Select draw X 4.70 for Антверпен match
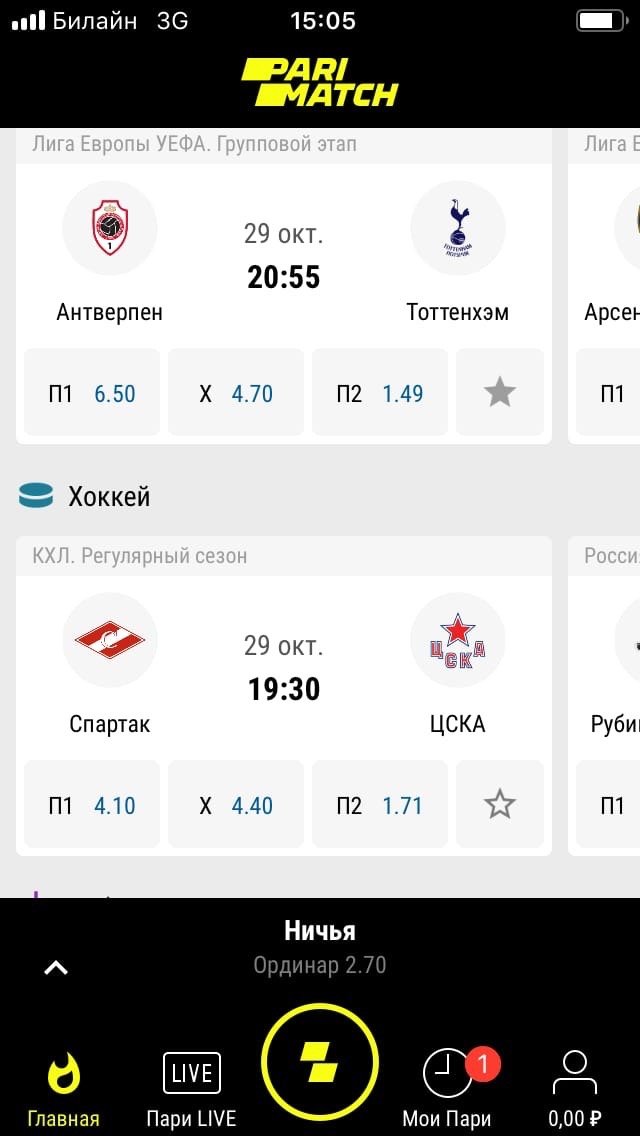The height and width of the screenshot is (1136, 640). [235, 393]
